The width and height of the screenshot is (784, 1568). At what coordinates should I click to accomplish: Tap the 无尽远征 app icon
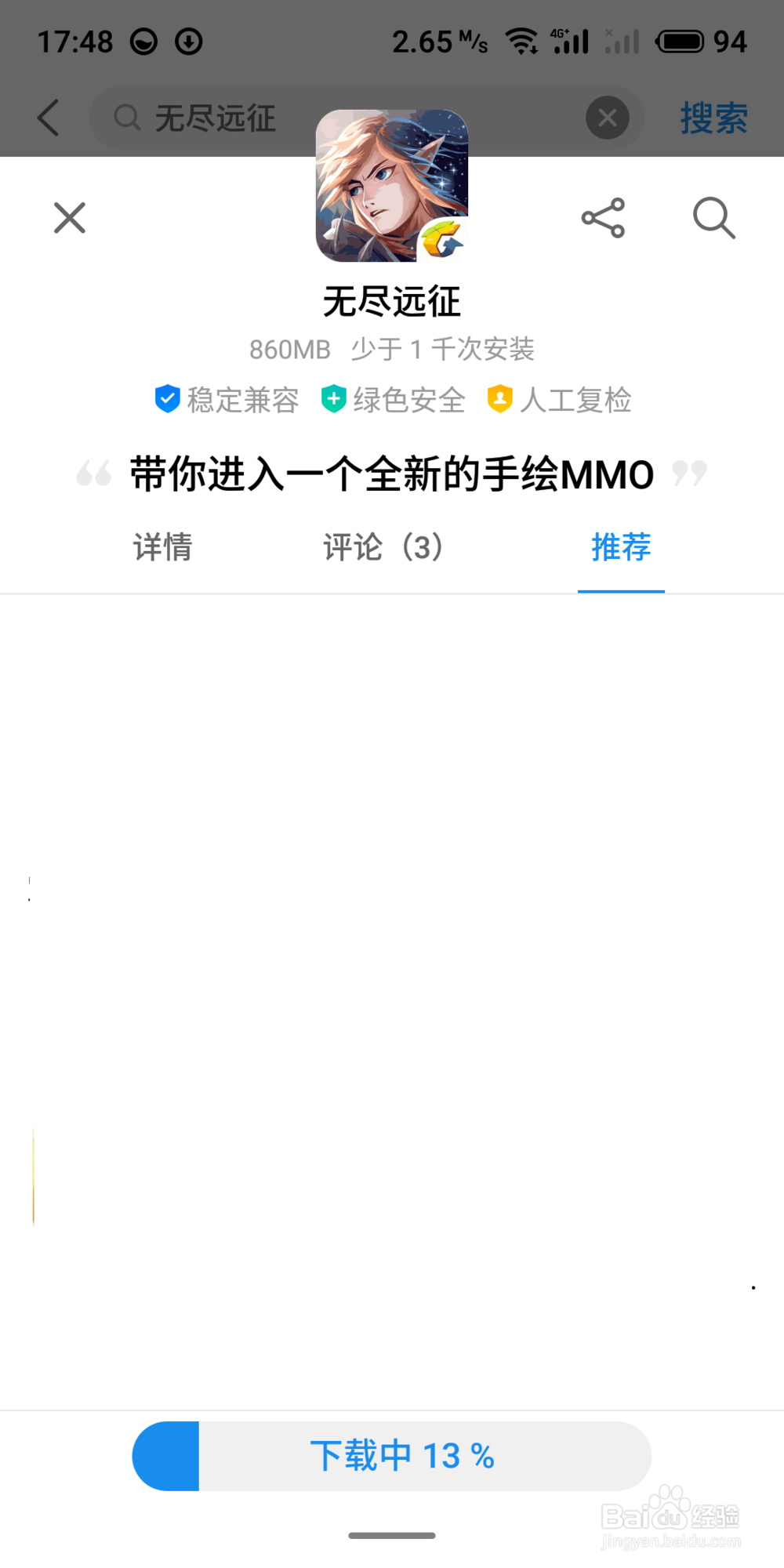[391, 184]
